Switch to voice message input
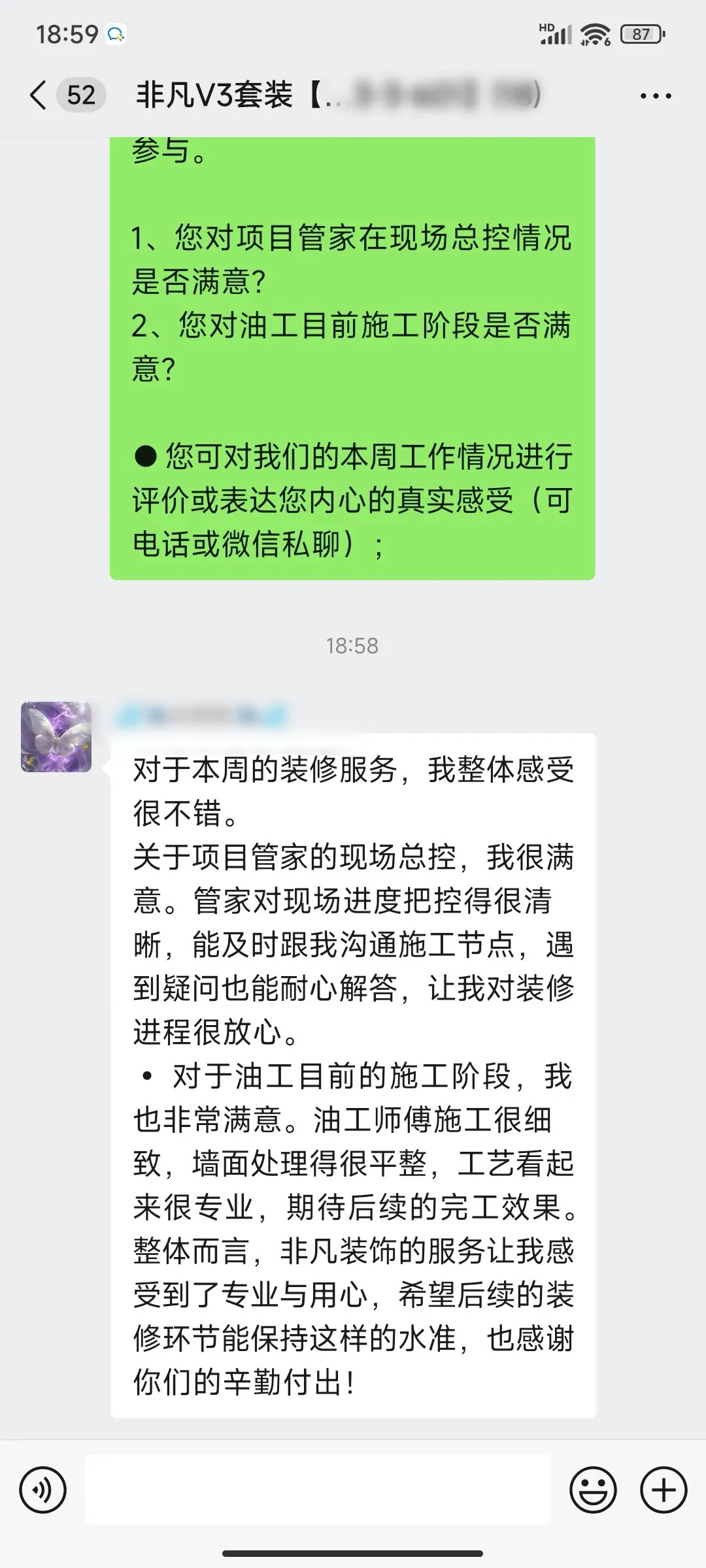The width and height of the screenshot is (706, 1568). click(x=43, y=1490)
